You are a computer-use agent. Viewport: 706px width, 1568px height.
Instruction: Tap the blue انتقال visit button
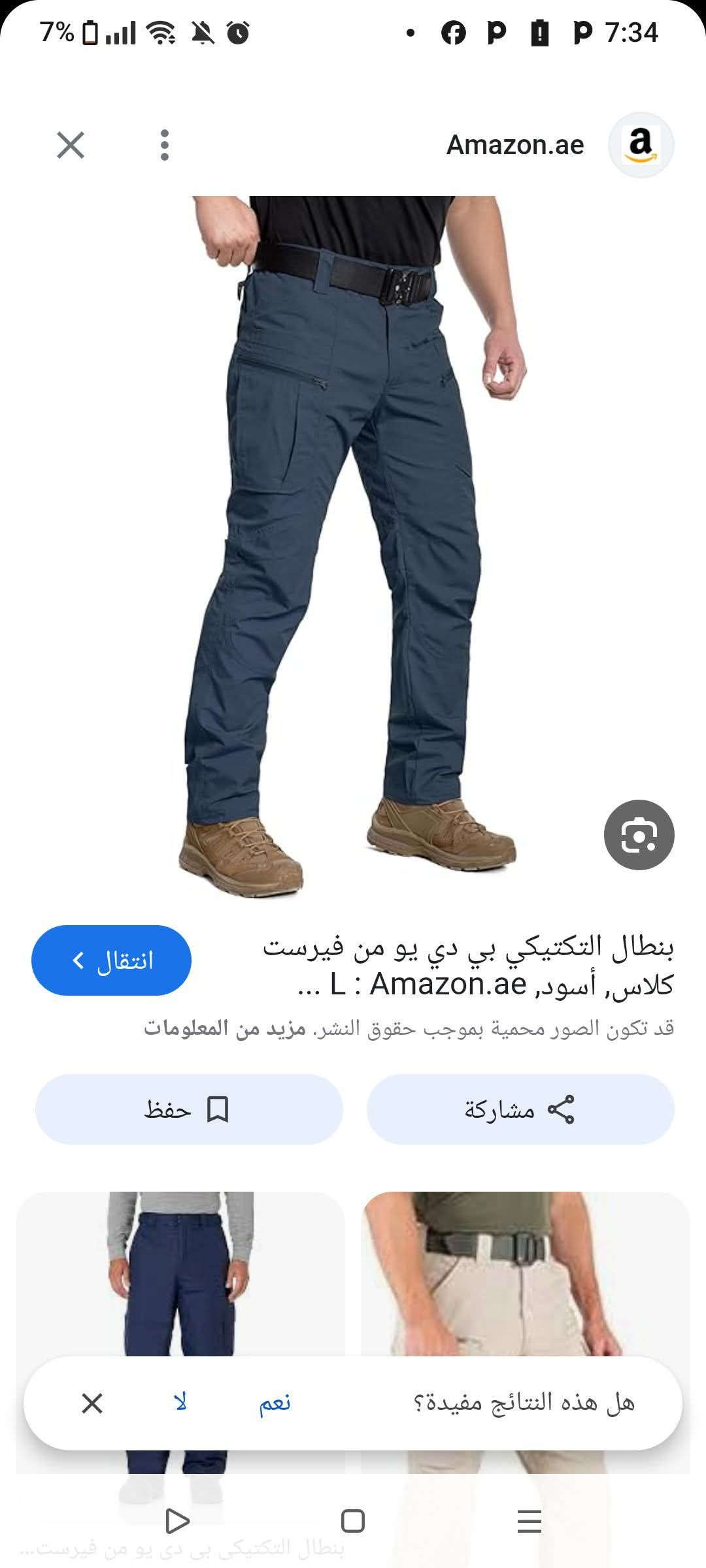click(x=111, y=960)
